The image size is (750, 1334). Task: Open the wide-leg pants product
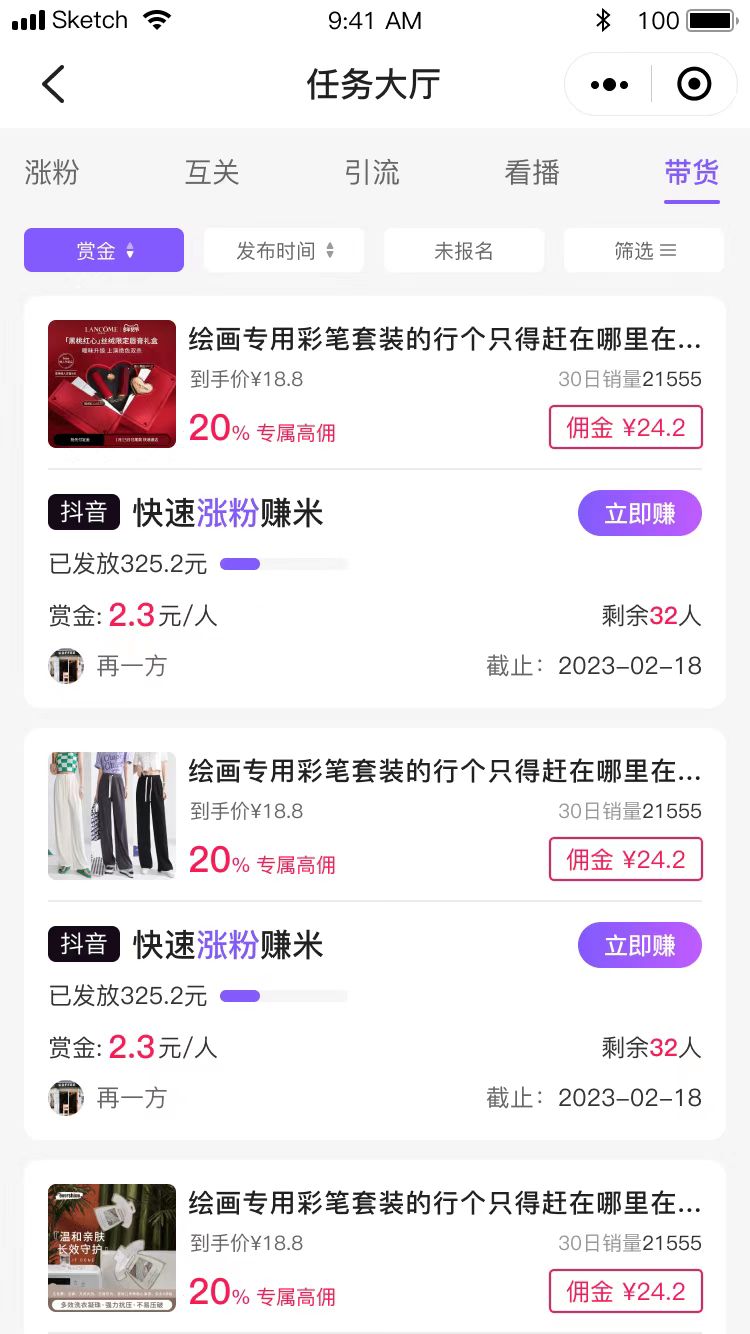112,816
